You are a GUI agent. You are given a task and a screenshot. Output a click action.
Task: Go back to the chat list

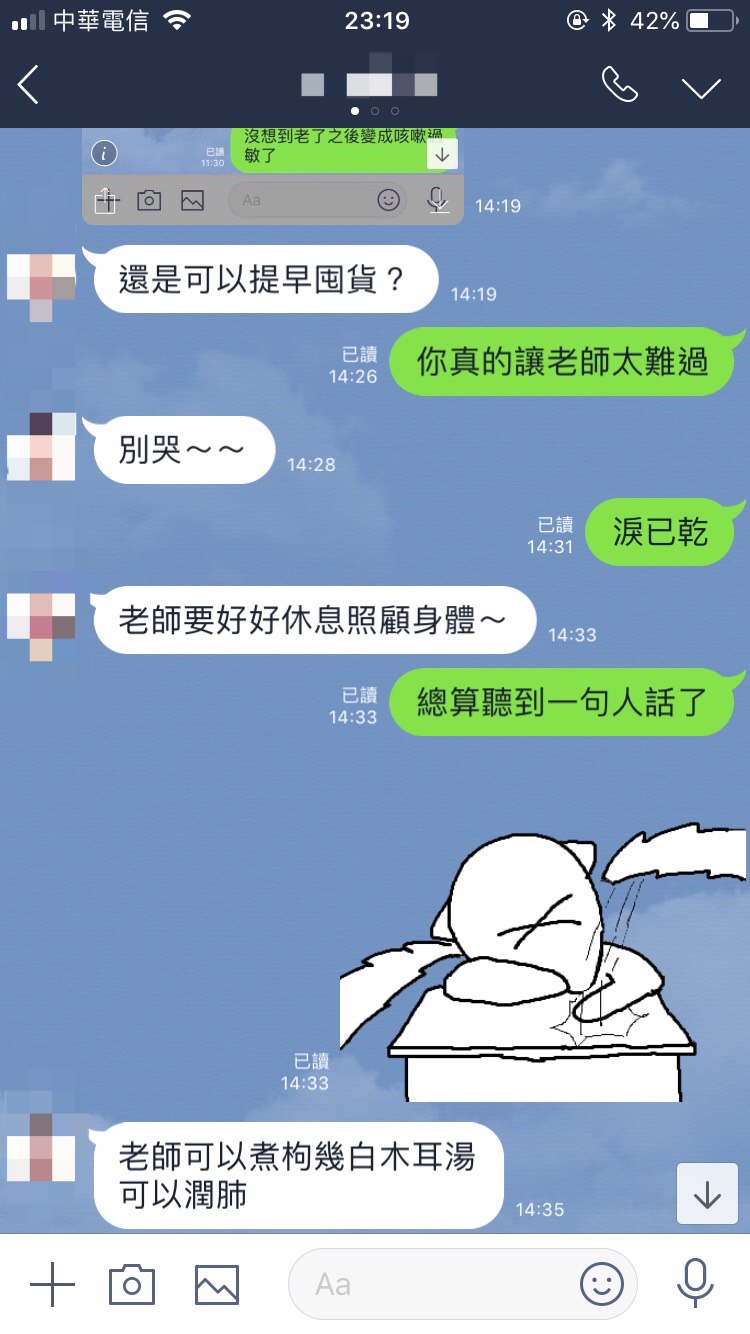click(29, 86)
